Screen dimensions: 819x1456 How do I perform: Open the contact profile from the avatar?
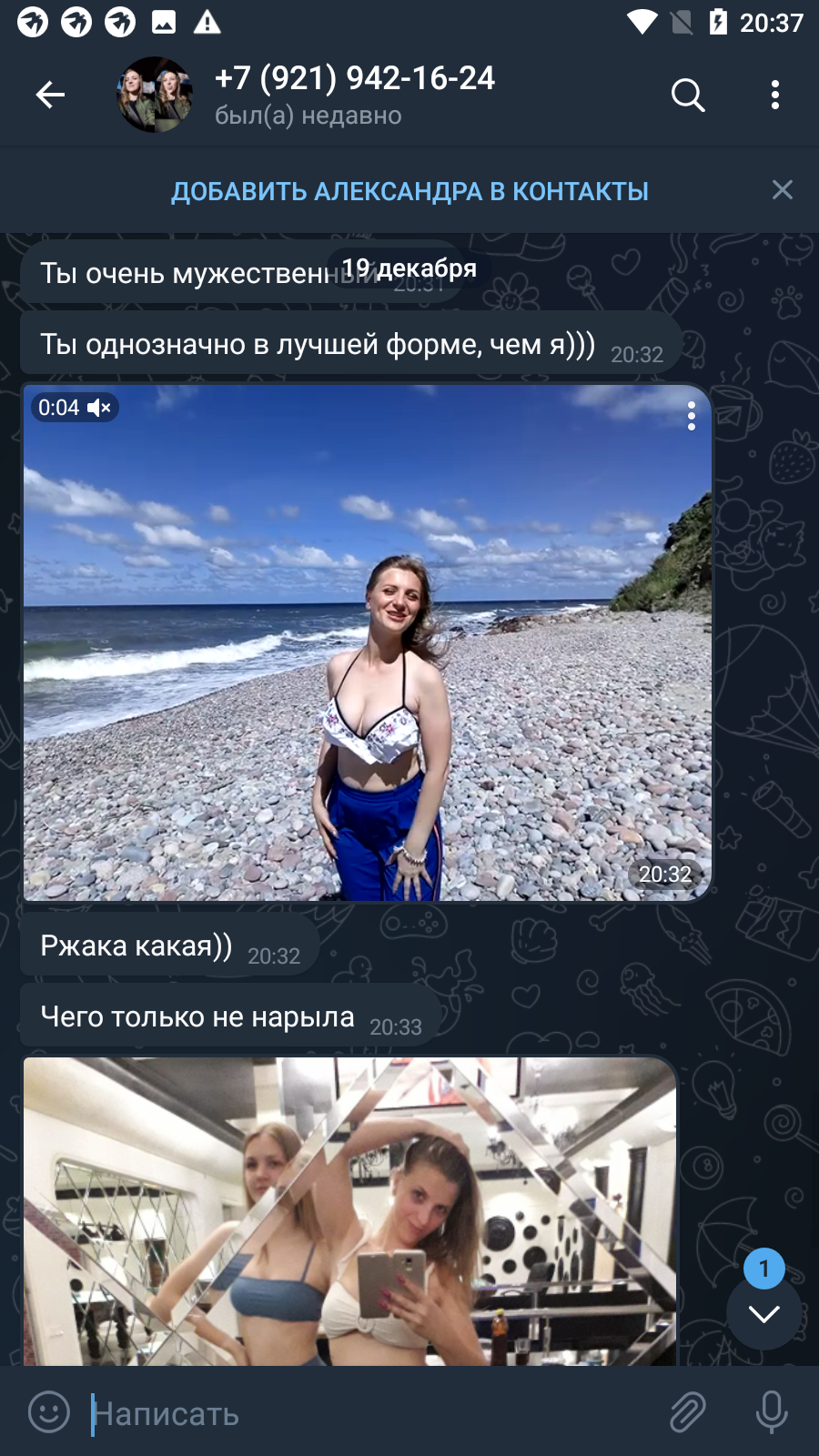tap(155, 95)
